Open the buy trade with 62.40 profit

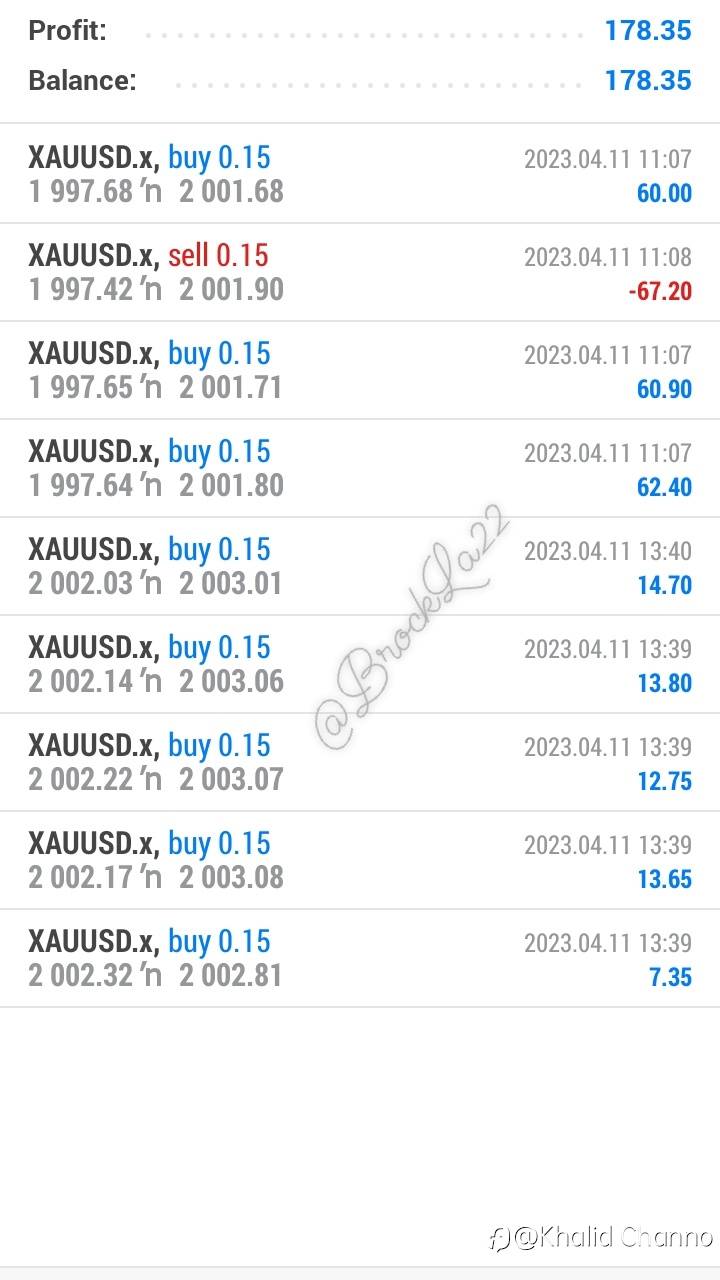(360, 468)
